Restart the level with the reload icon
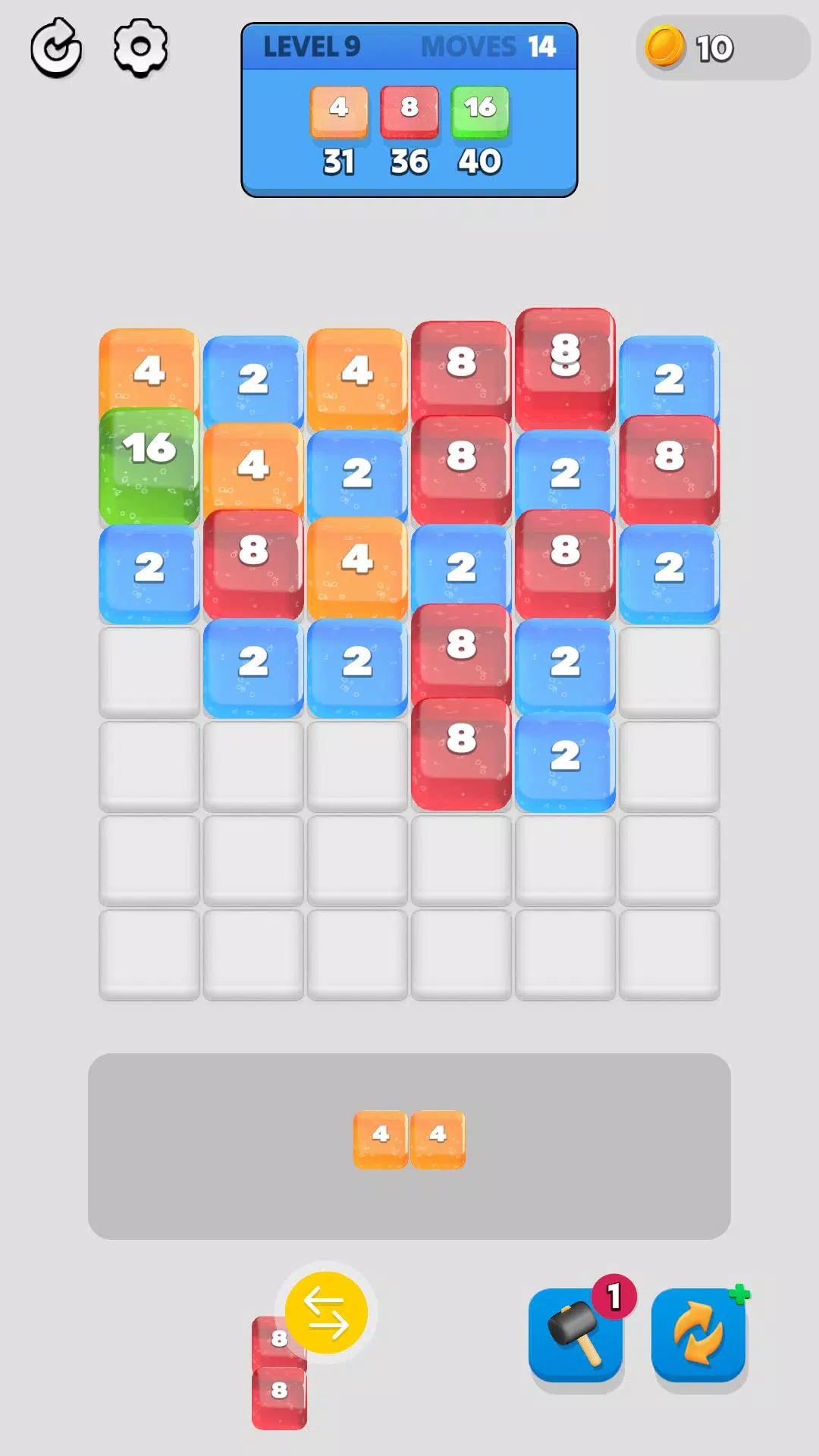 [x=56, y=49]
